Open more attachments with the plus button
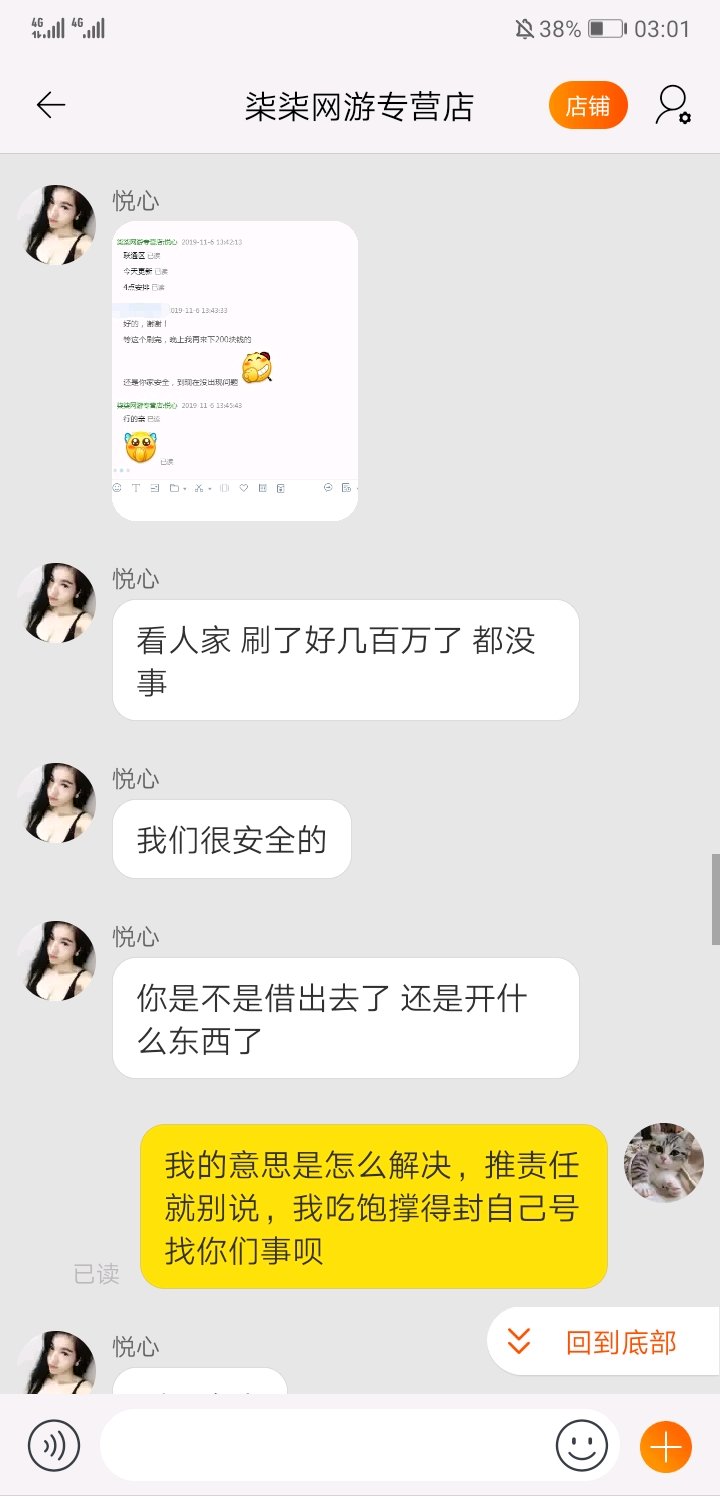Screen dimensions: 720x1496 666,1446
